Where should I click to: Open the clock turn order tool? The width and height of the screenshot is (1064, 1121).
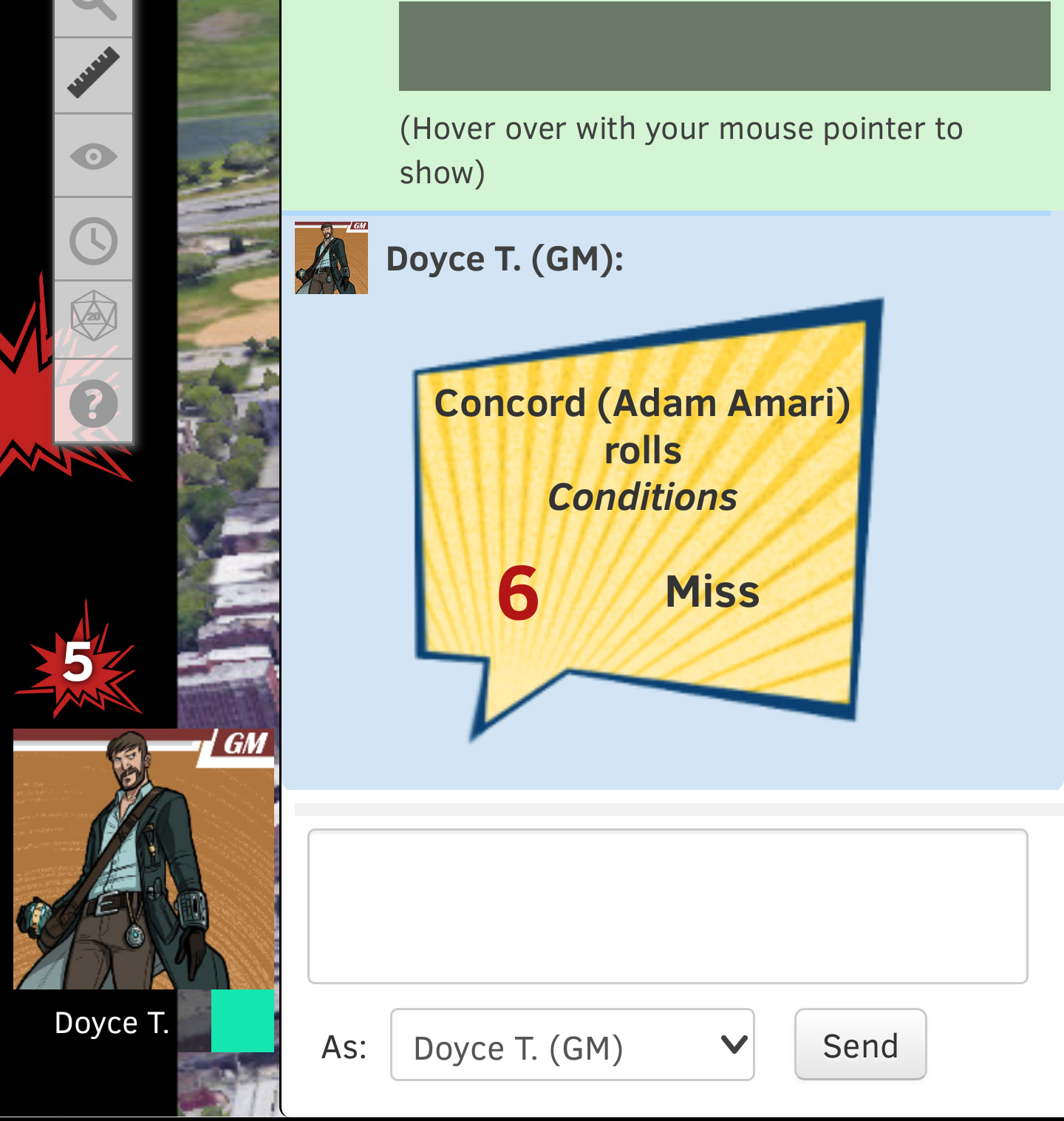click(x=93, y=241)
